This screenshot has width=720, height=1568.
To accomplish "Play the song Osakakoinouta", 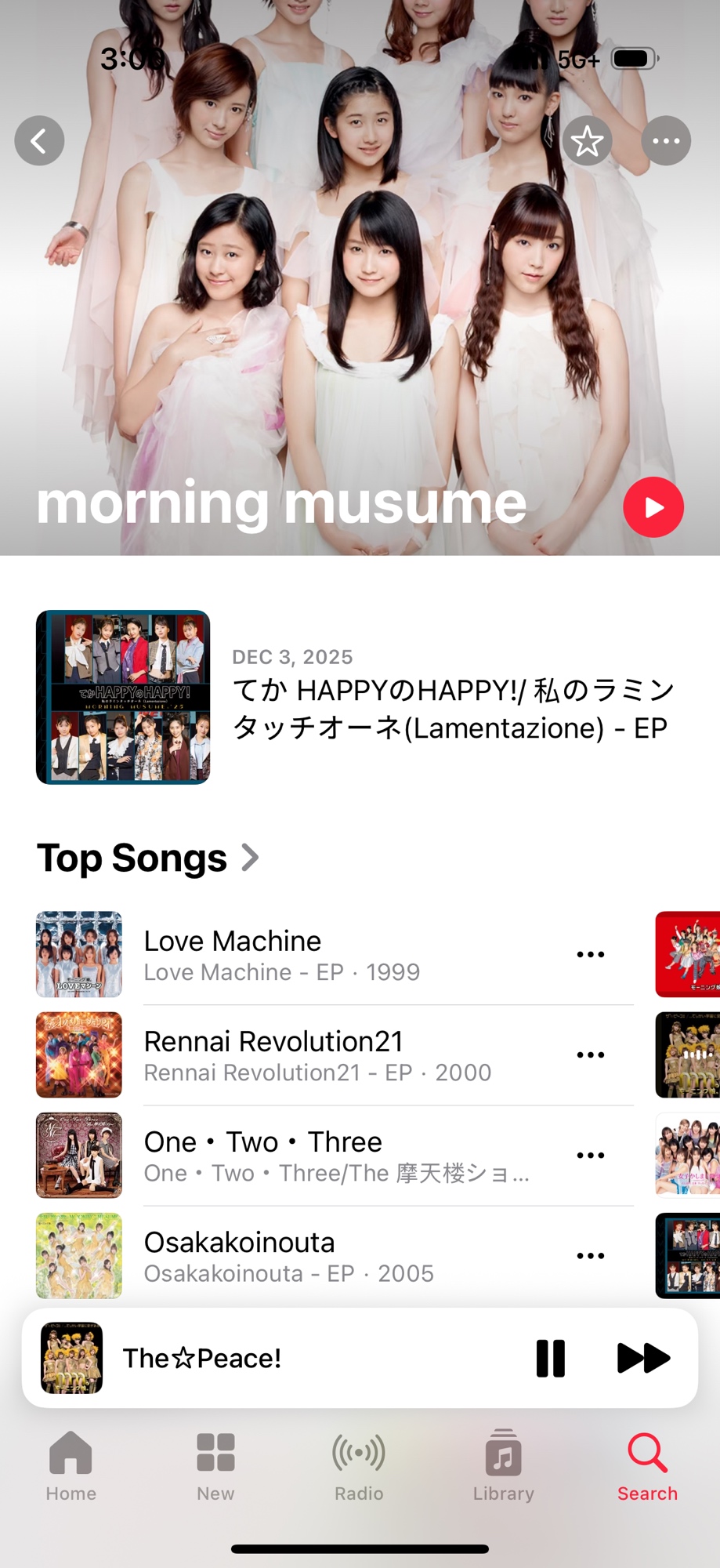I will [x=313, y=1255].
